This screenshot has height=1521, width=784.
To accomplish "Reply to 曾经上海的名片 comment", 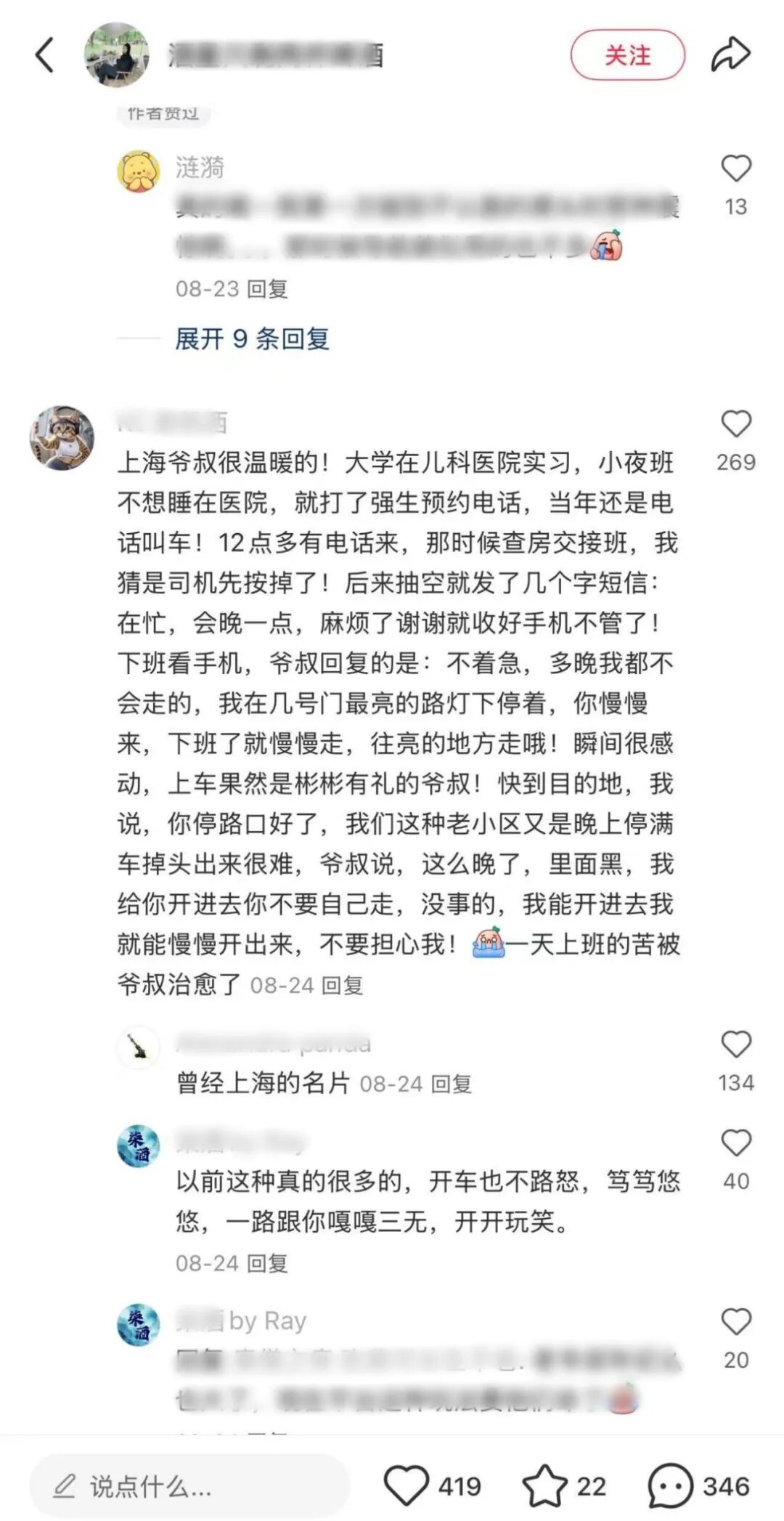I will pyautogui.click(x=451, y=1084).
